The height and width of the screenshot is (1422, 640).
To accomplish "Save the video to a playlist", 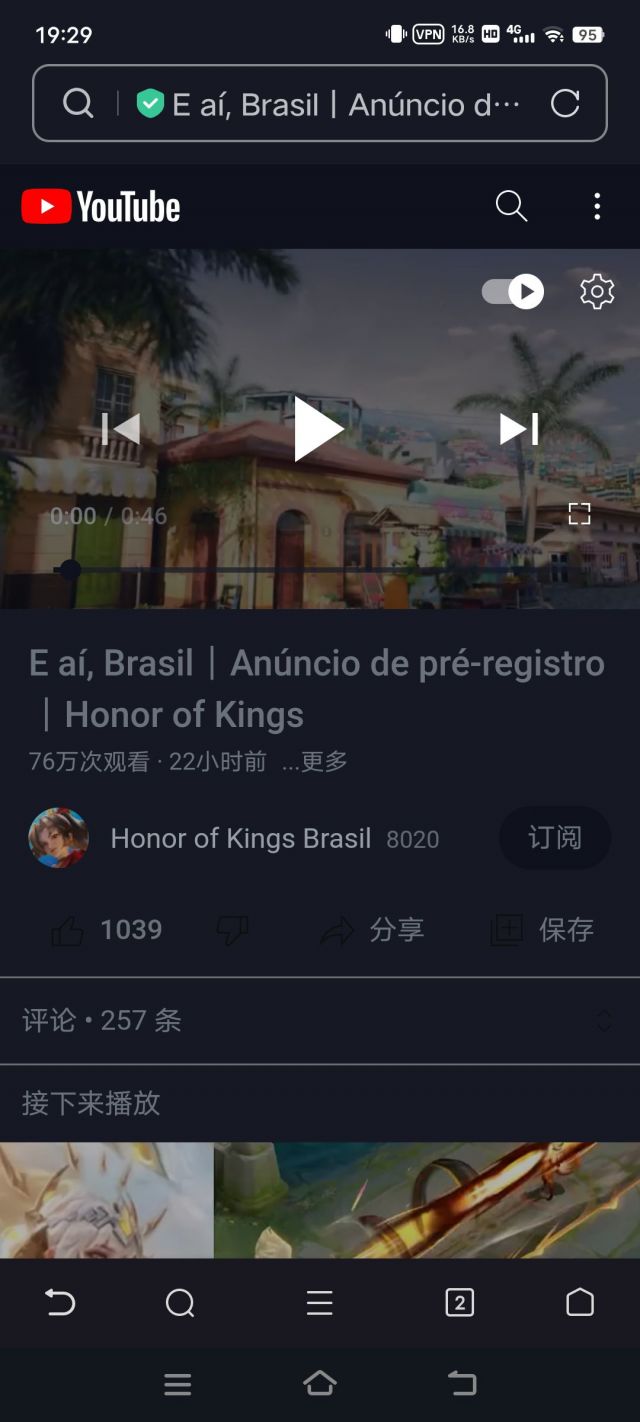I will pyautogui.click(x=542, y=930).
